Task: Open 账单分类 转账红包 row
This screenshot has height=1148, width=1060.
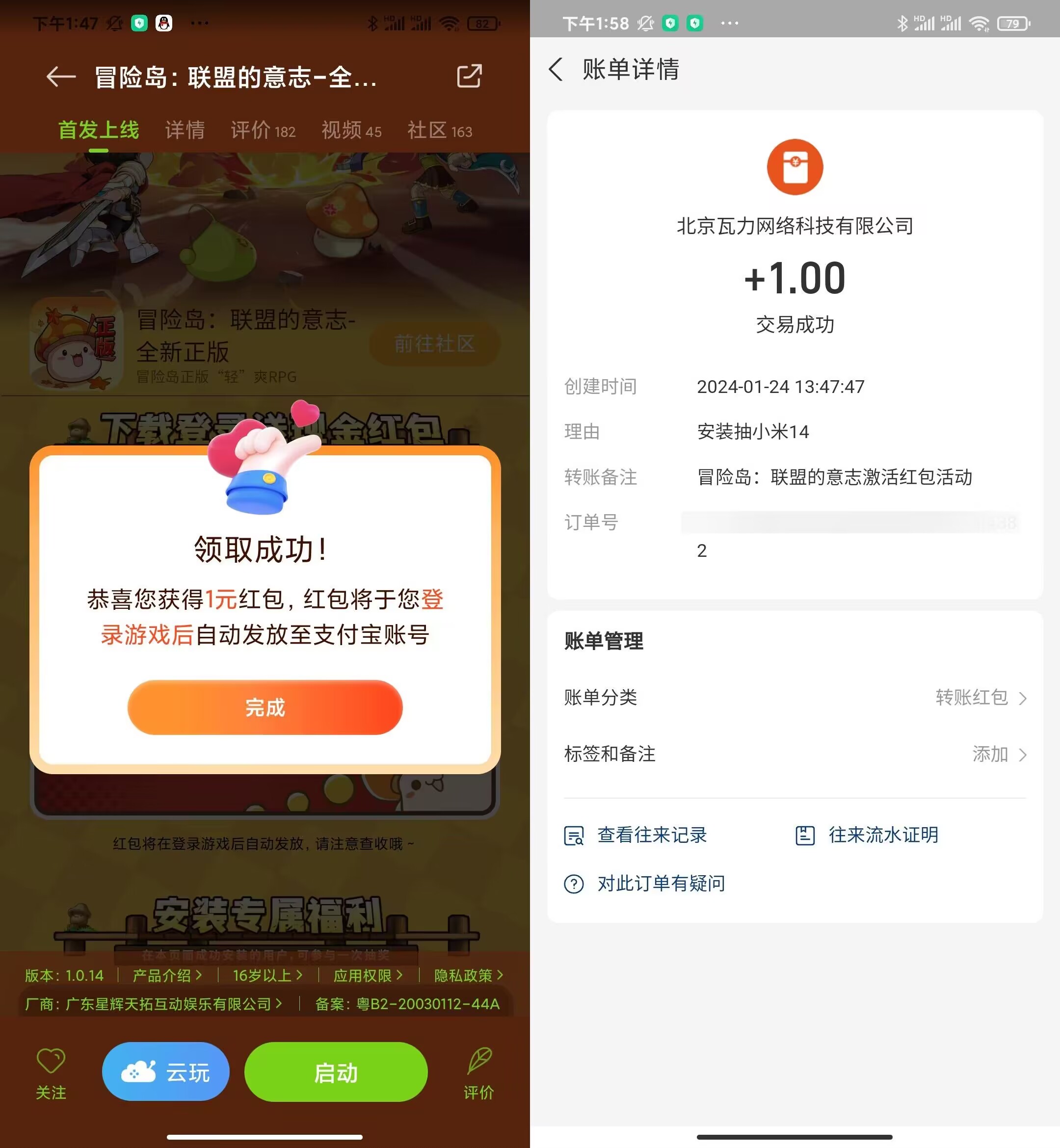Action: 795,697
